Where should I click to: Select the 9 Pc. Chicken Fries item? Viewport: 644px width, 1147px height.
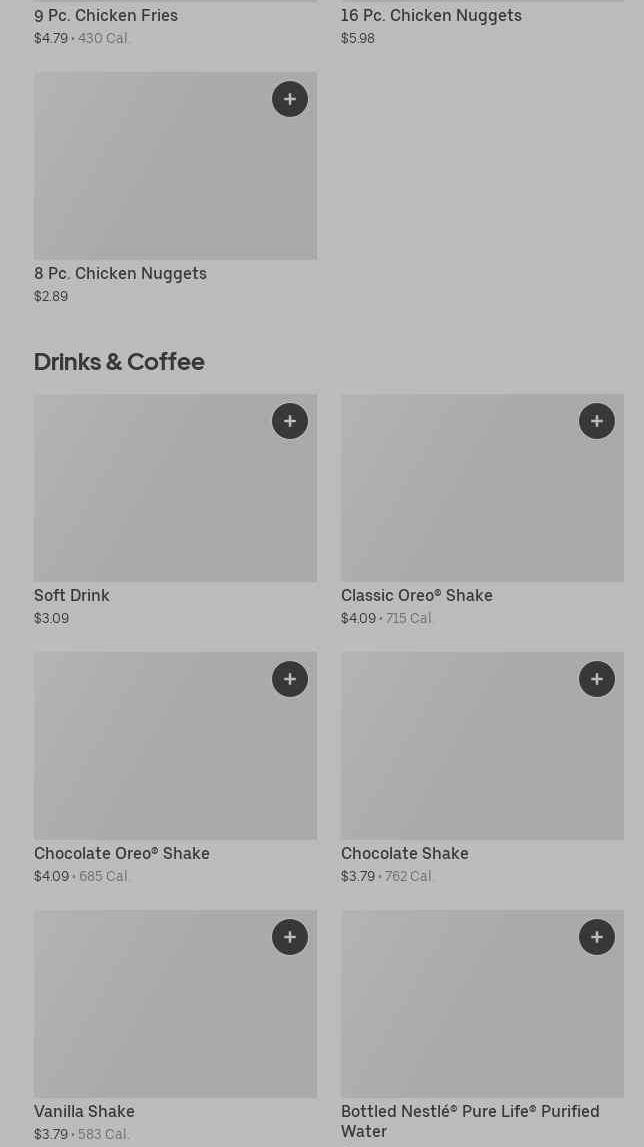(106, 16)
